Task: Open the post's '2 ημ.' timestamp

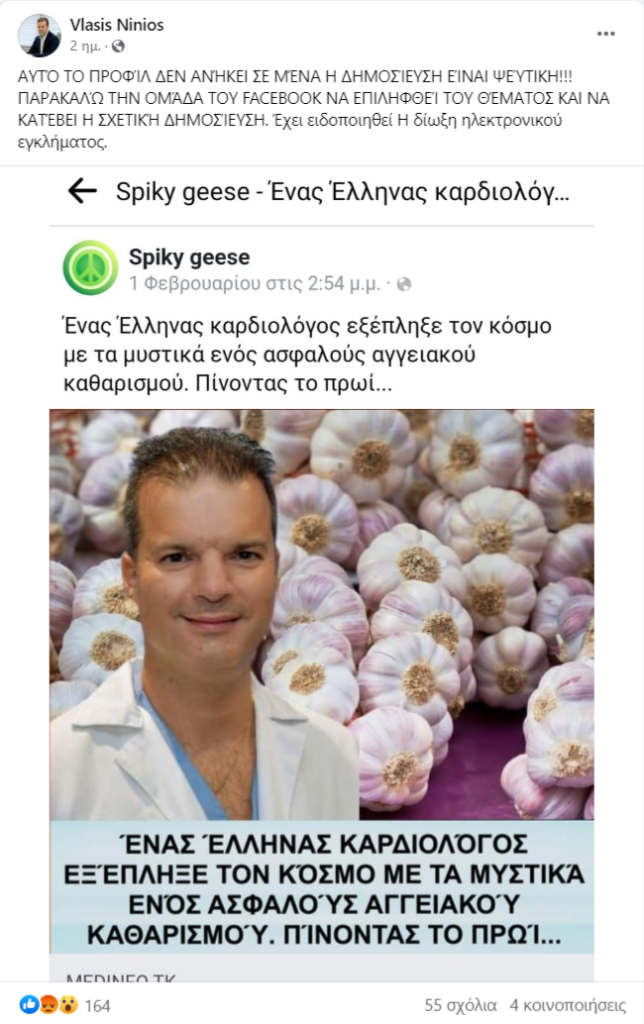Action: click(84, 46)
